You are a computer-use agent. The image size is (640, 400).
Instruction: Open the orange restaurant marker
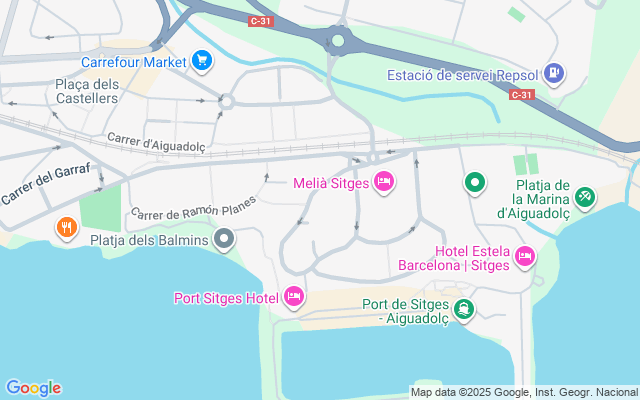pos(67,228)
